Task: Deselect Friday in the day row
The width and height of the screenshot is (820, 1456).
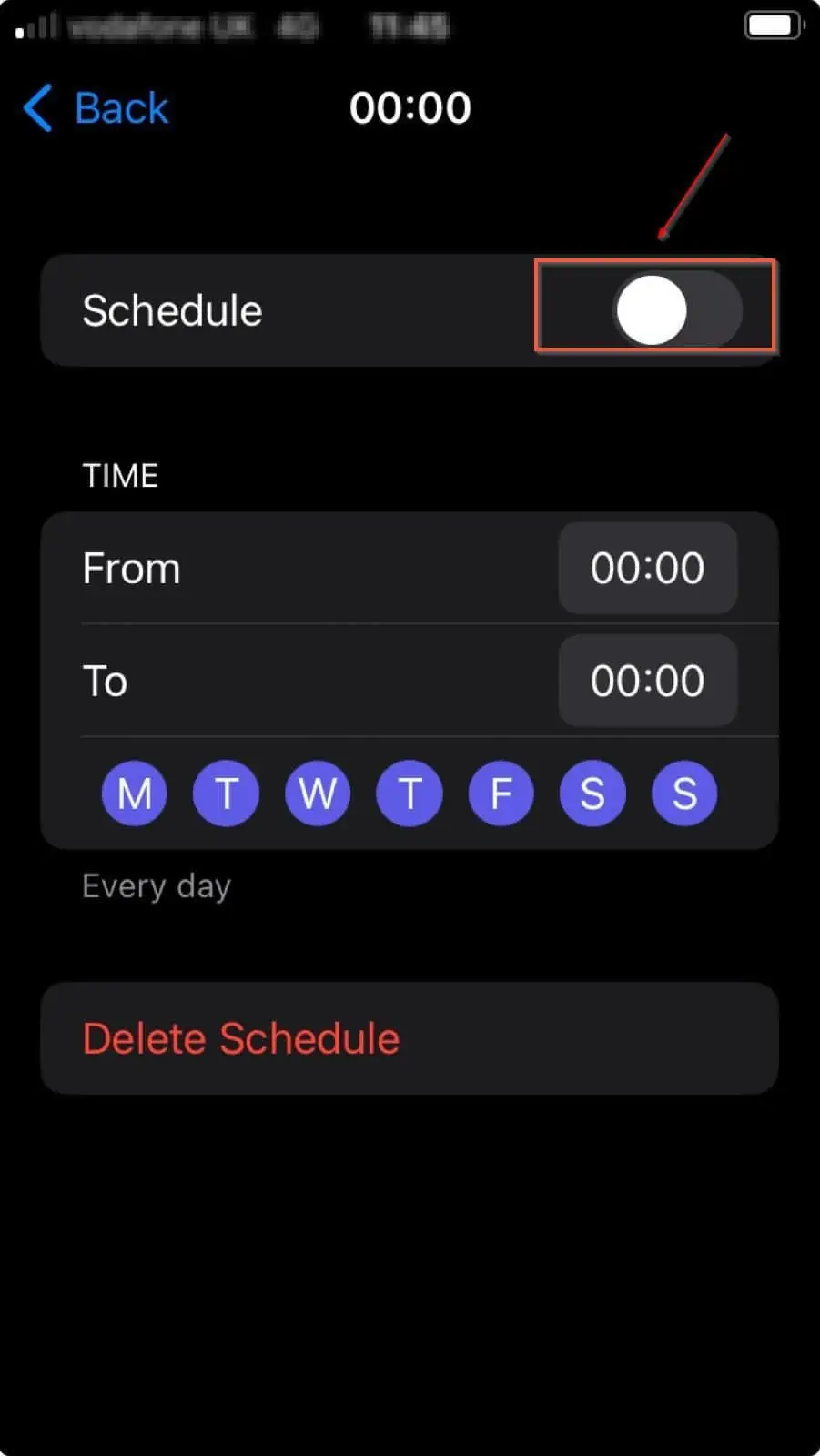Action: tap(501, 794)
